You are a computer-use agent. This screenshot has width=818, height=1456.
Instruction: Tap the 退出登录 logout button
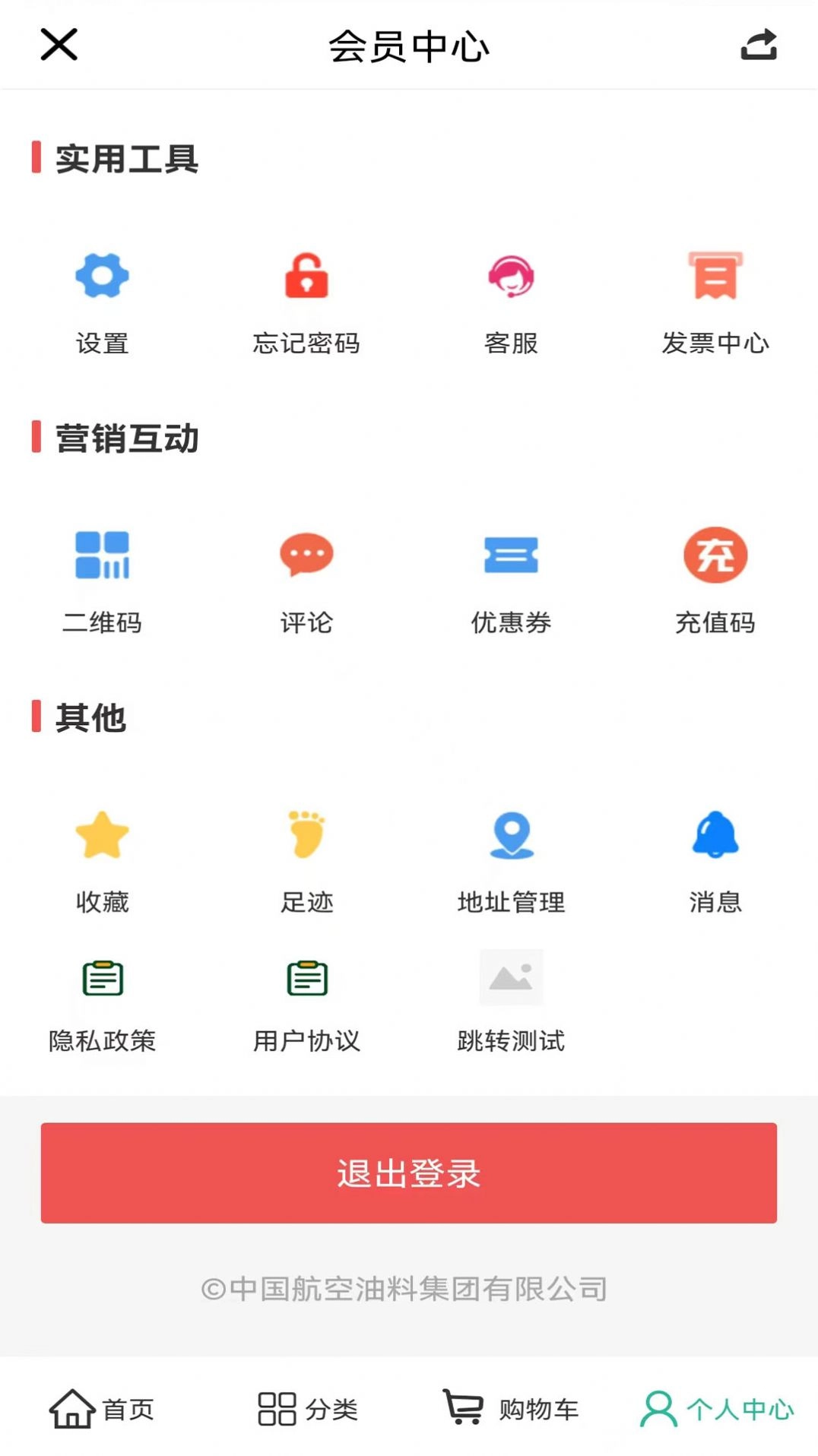409,1174
